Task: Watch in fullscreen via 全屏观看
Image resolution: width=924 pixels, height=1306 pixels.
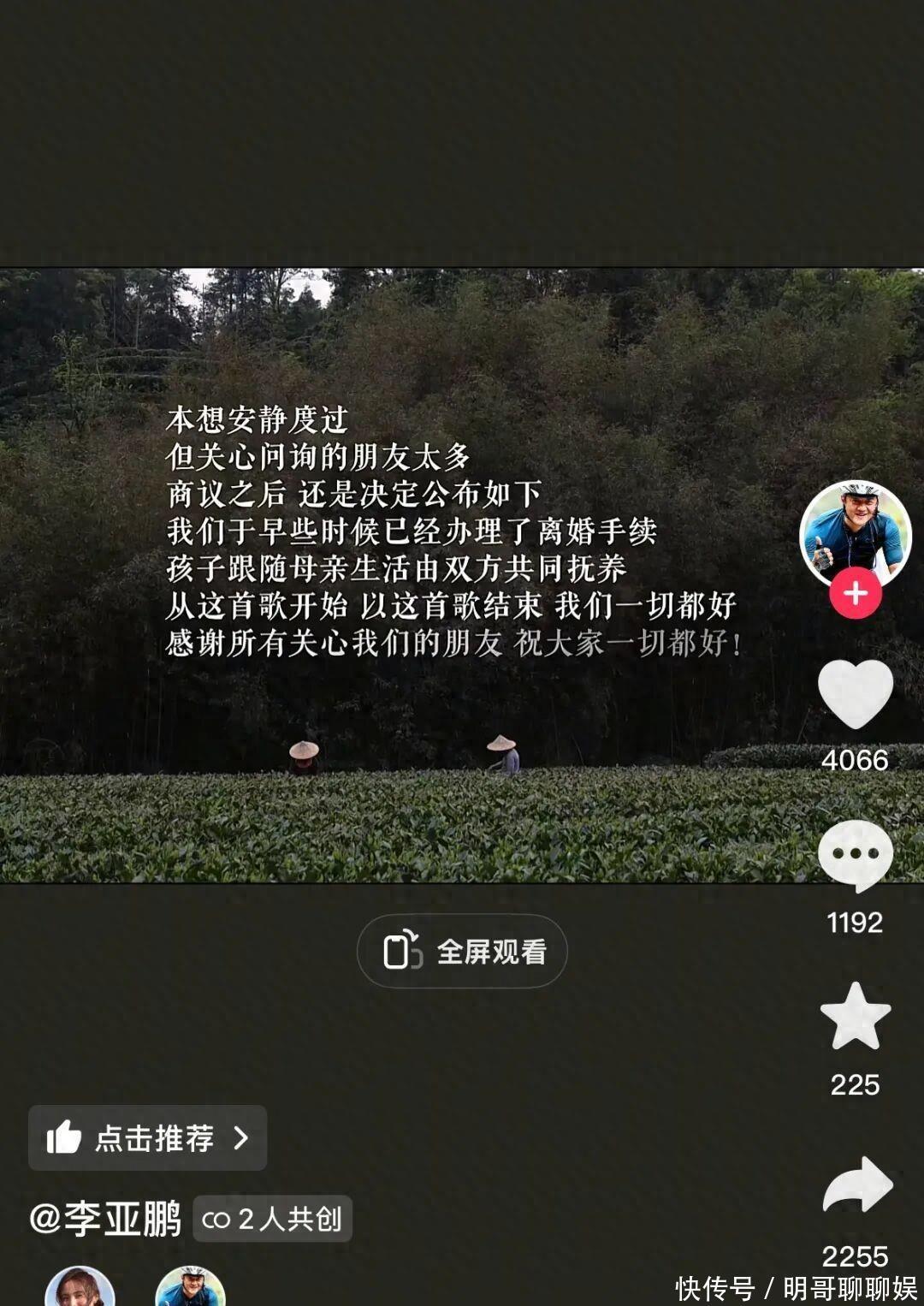Action: 462,952
